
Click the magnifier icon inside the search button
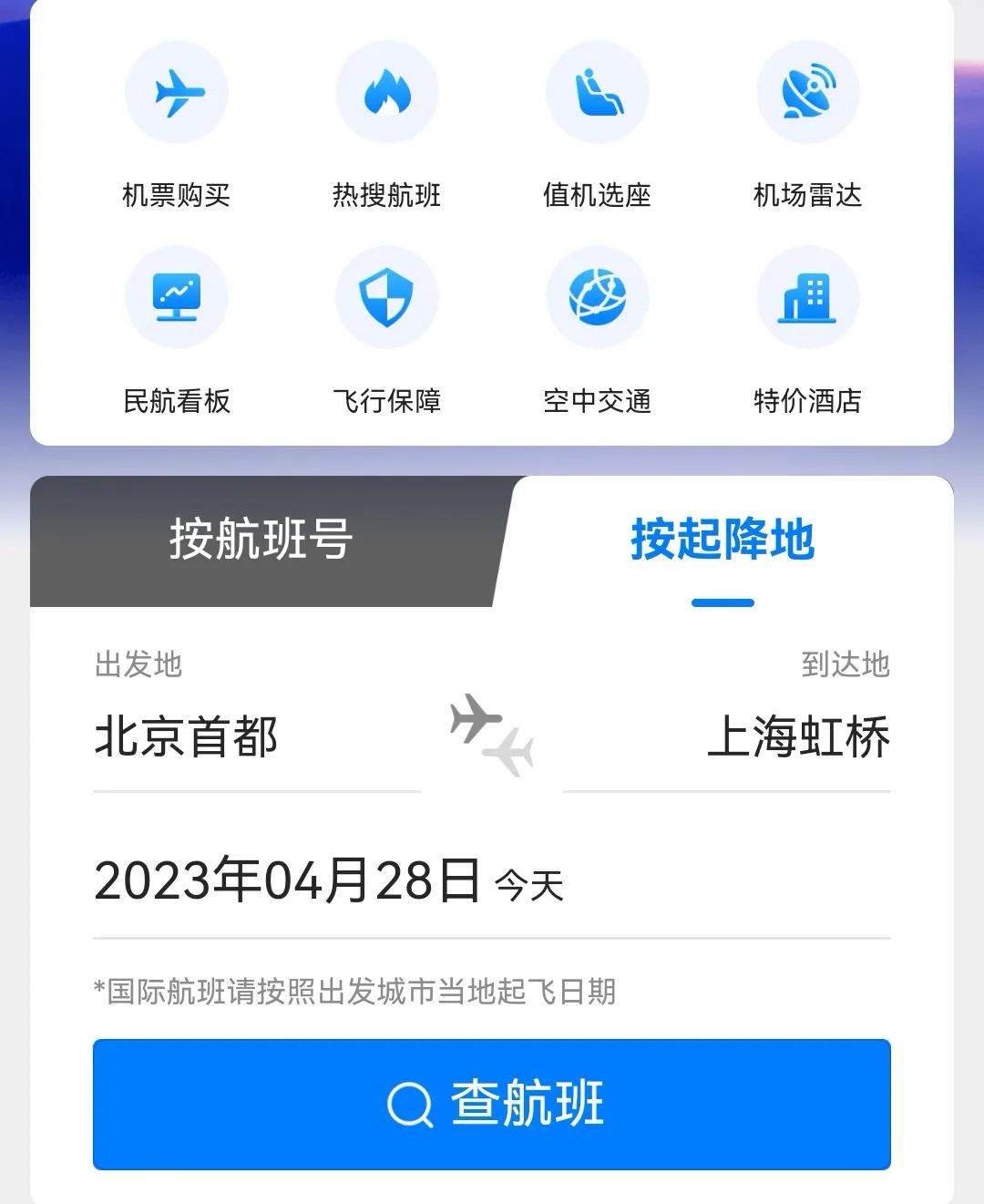(x=409, y=1103)
